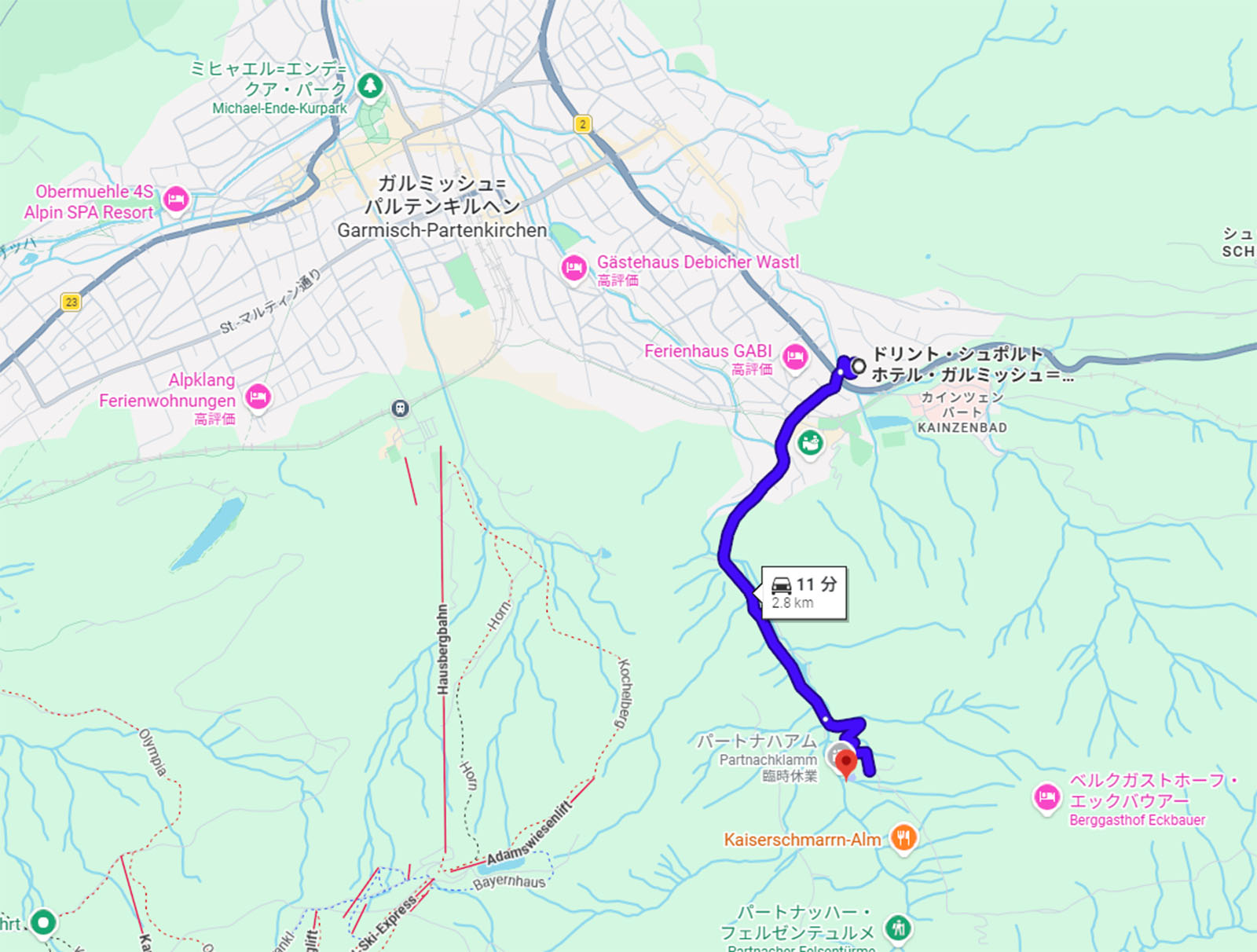Select the red destination pin
Viewport: 1257px width, 952px height.
pos(845,762)
